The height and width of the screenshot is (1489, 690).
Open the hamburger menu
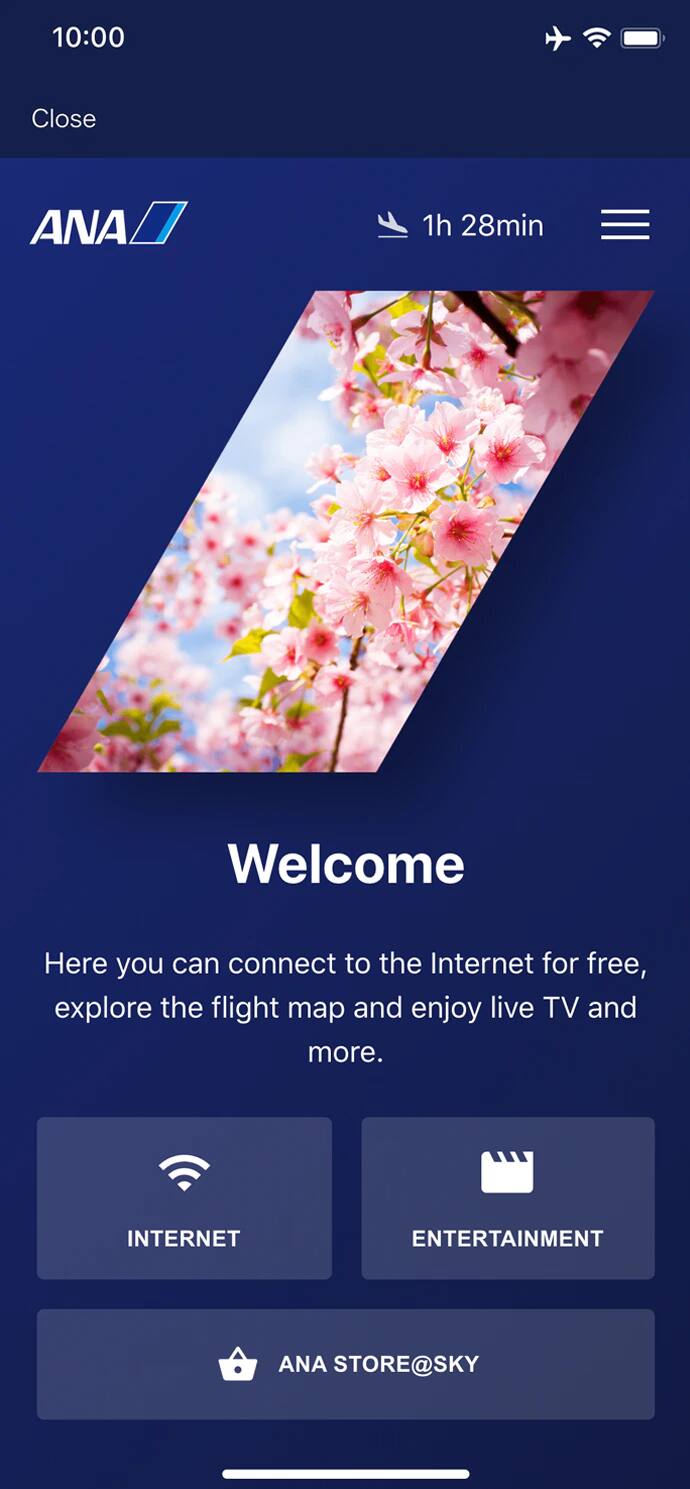(x=625, y=225)
